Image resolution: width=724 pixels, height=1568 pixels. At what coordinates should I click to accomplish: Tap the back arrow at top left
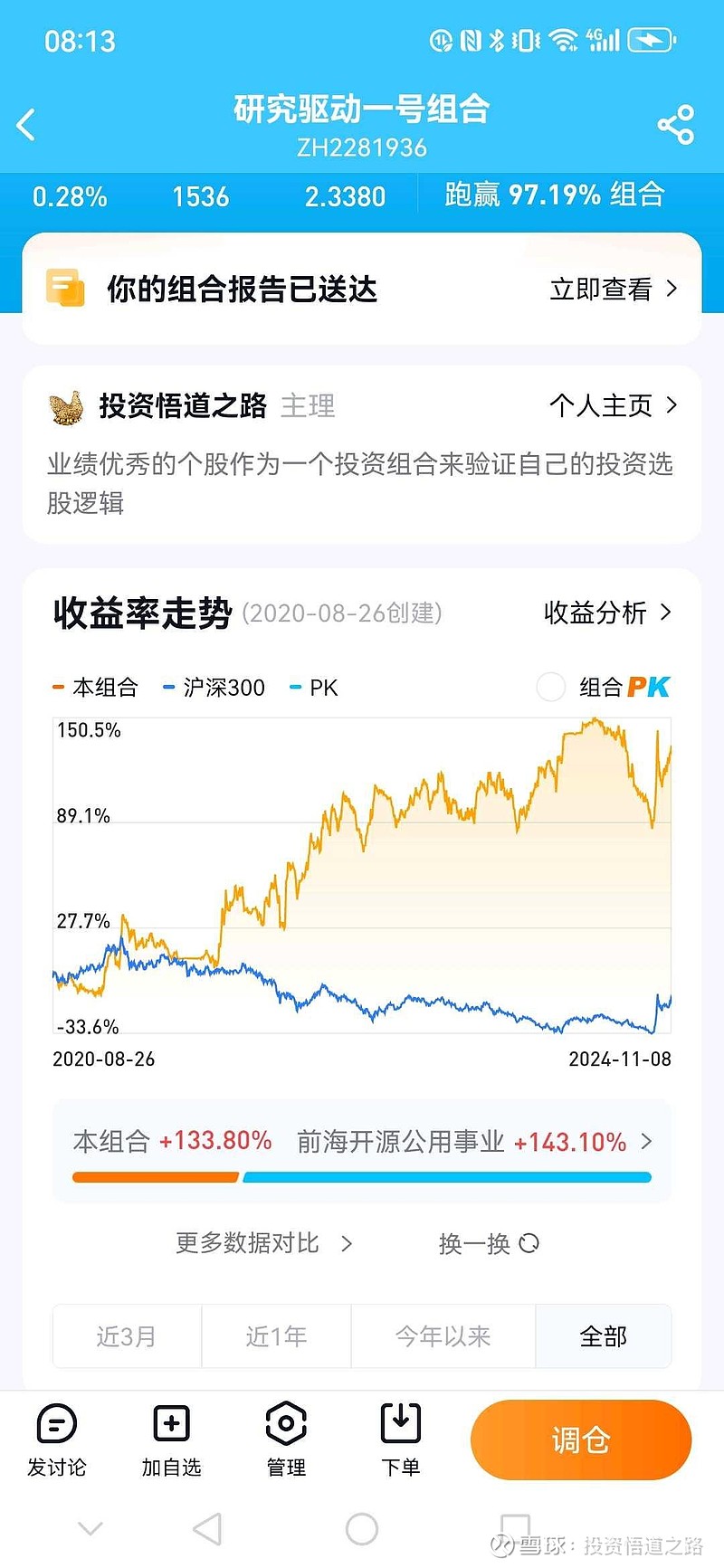(x=27, y=125)
